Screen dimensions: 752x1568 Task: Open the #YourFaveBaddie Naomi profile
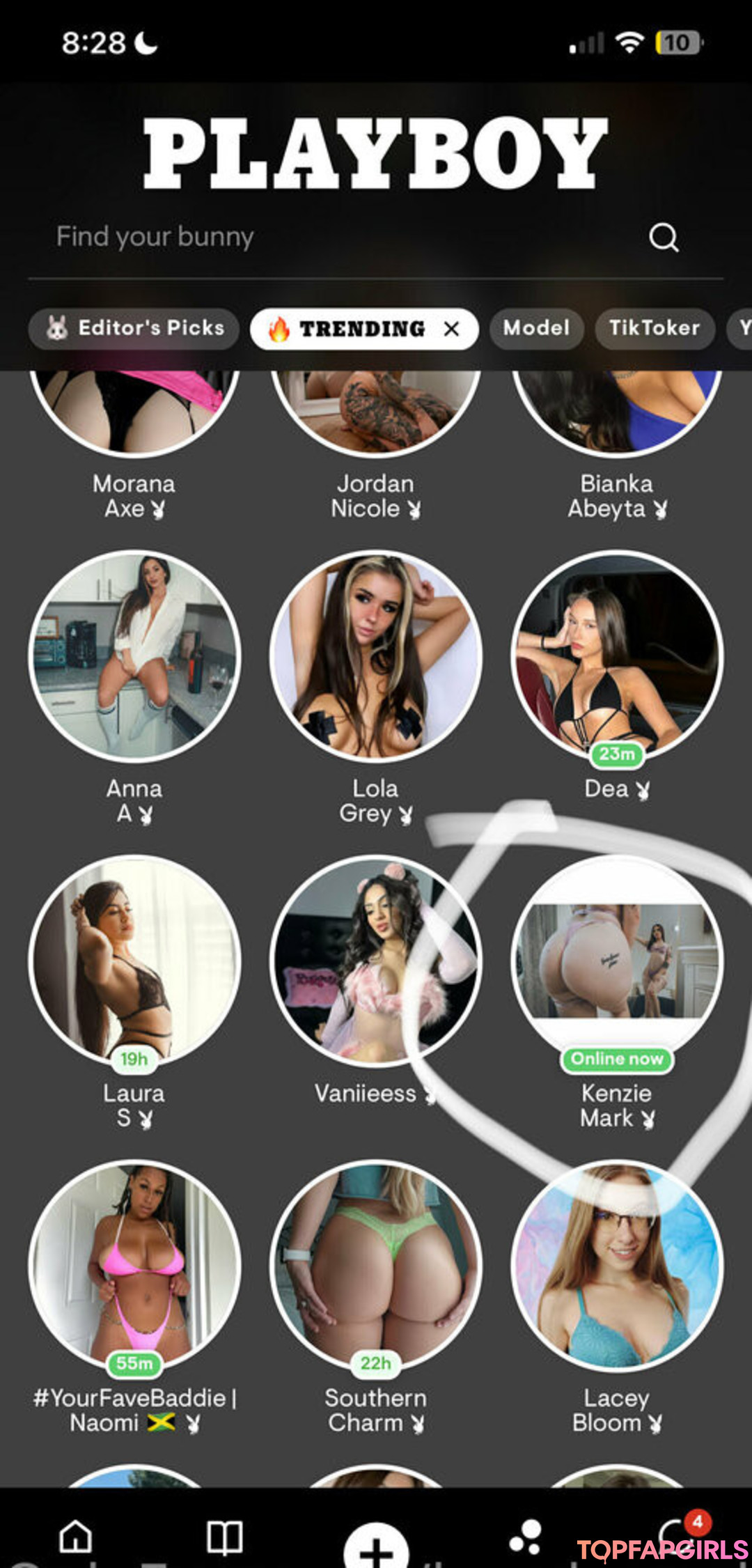(134, 1266)
